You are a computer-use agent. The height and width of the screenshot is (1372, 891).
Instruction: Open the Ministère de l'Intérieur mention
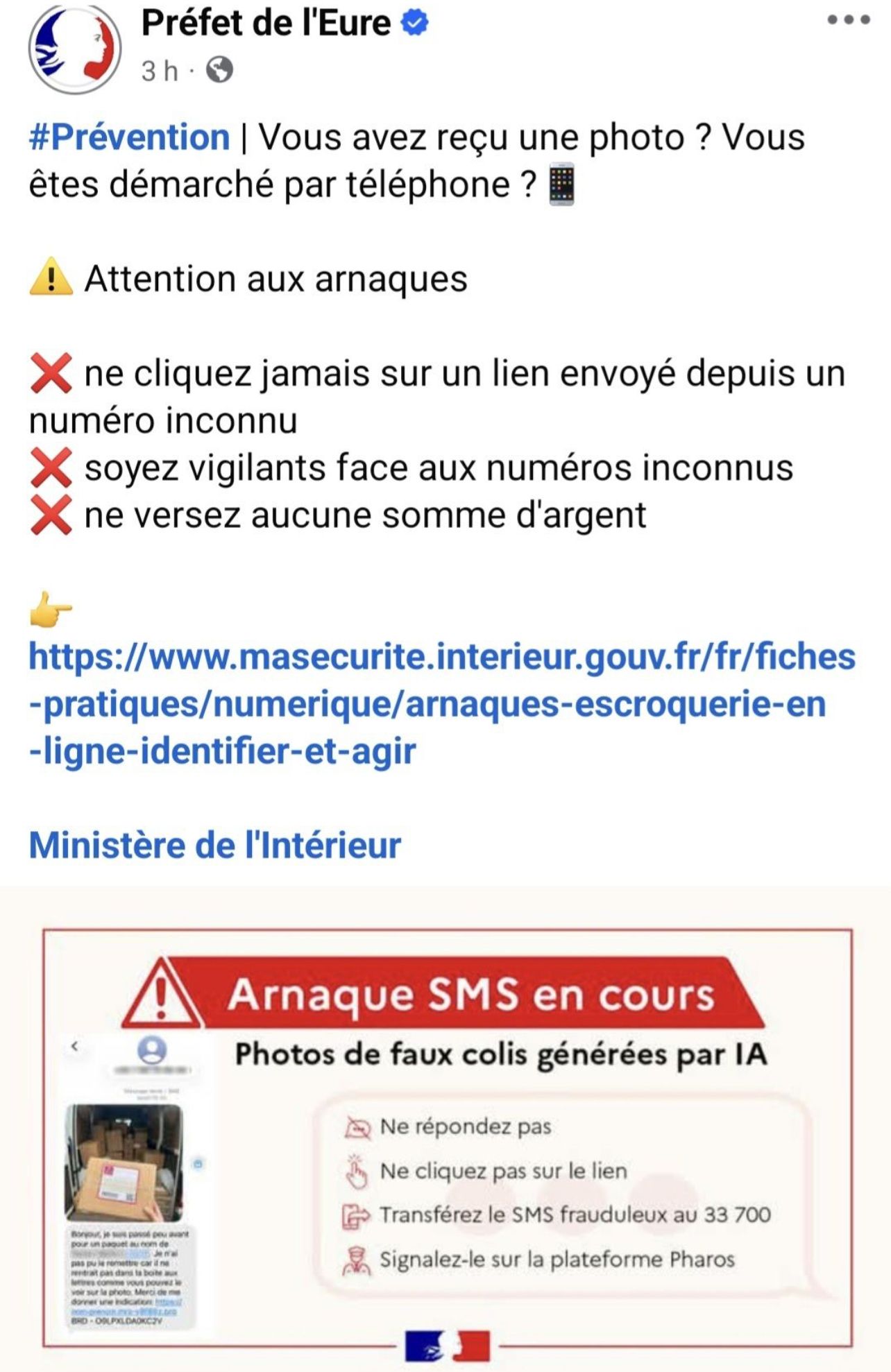coord(215,845)
